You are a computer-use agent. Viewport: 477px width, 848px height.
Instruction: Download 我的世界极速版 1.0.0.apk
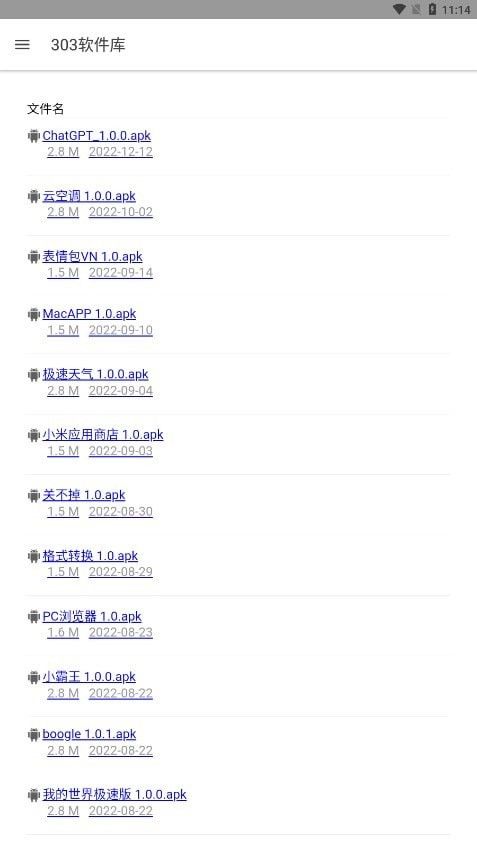click(115, 795)
